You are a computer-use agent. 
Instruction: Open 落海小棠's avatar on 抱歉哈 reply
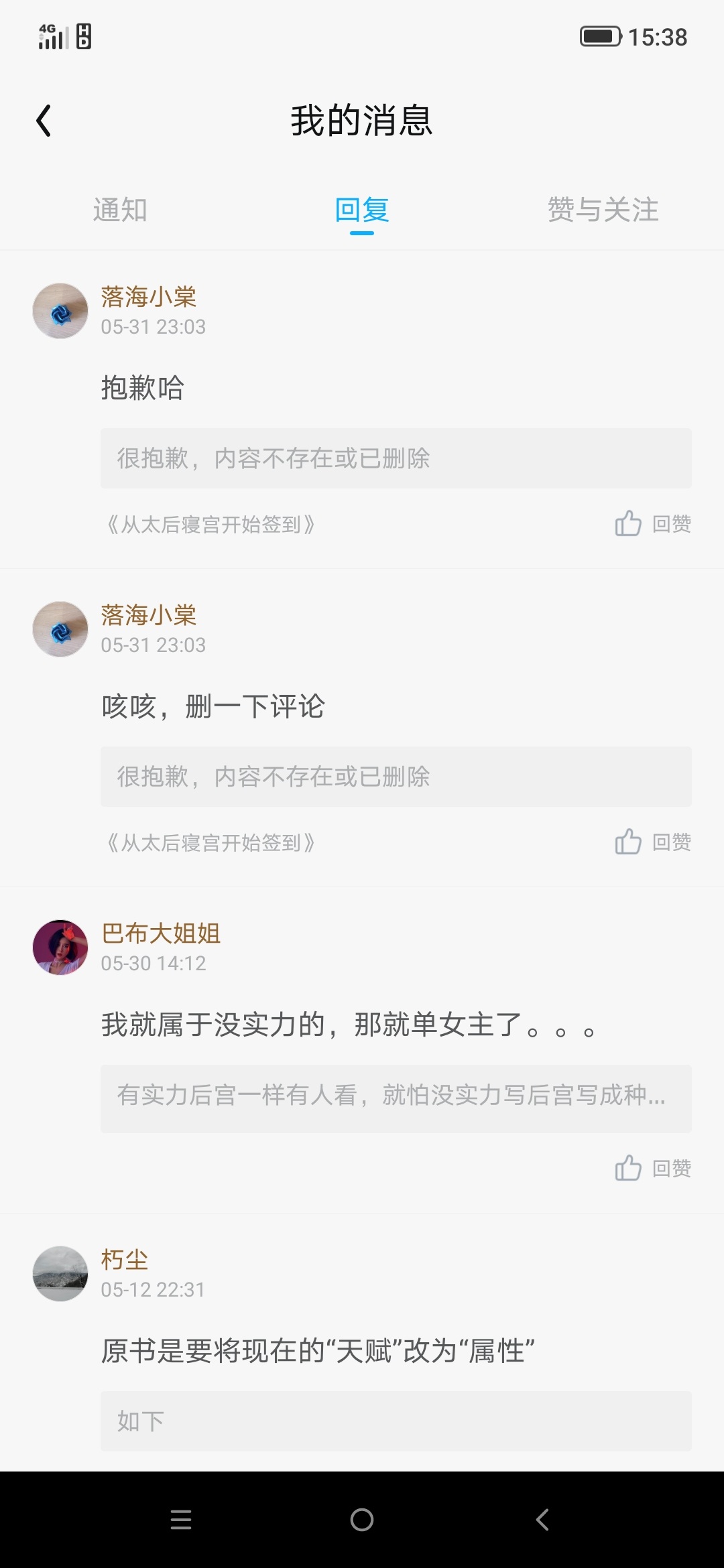pos(60,311)
